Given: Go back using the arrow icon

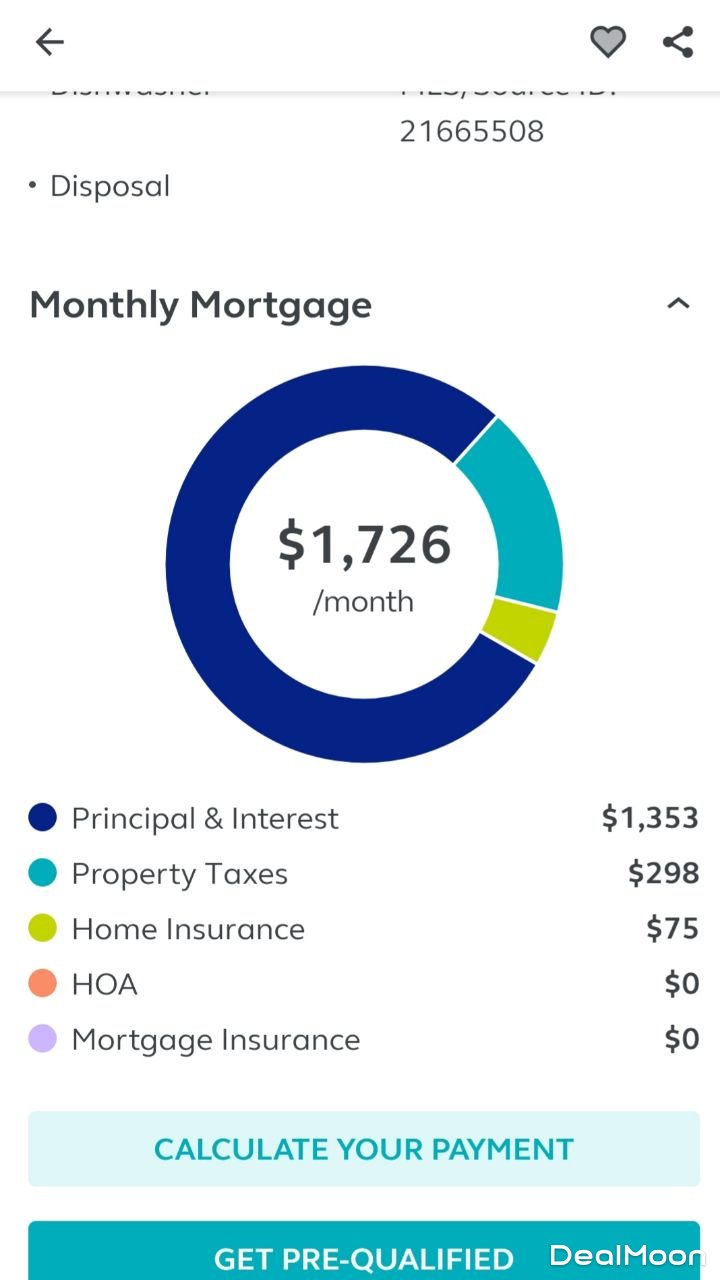Looking at the screenshot, I should [49, 42].
